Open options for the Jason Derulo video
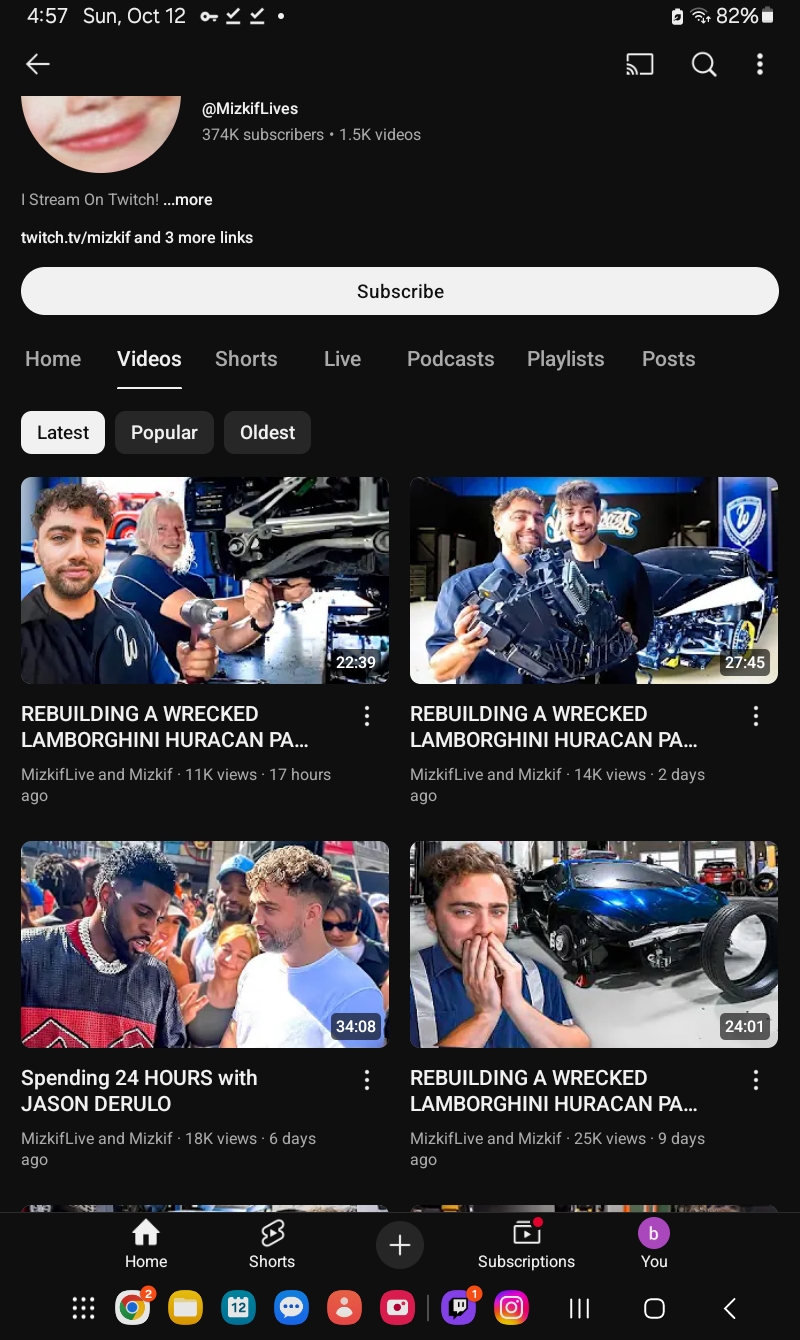This screenshot has width=800, height=1340. coord(367,1080)
